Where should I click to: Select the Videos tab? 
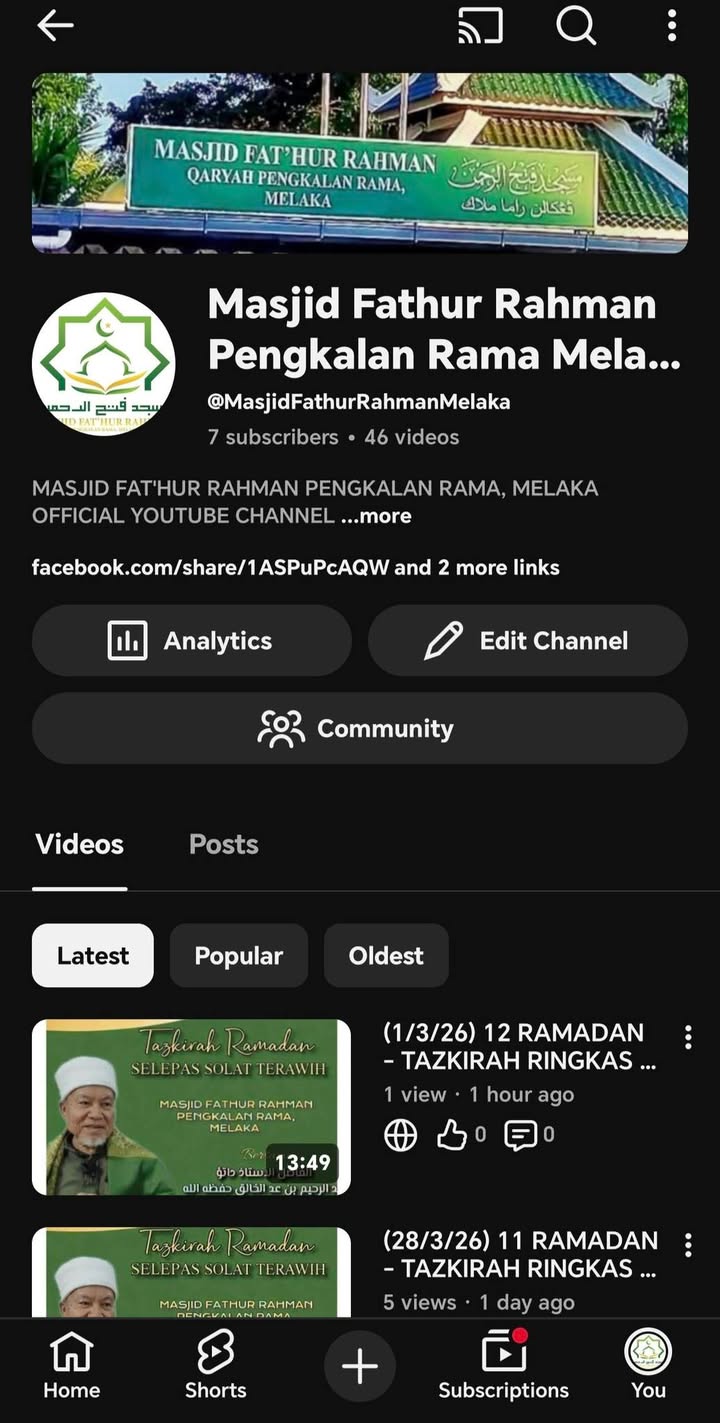pyautogui.click(x=79, y=845)
